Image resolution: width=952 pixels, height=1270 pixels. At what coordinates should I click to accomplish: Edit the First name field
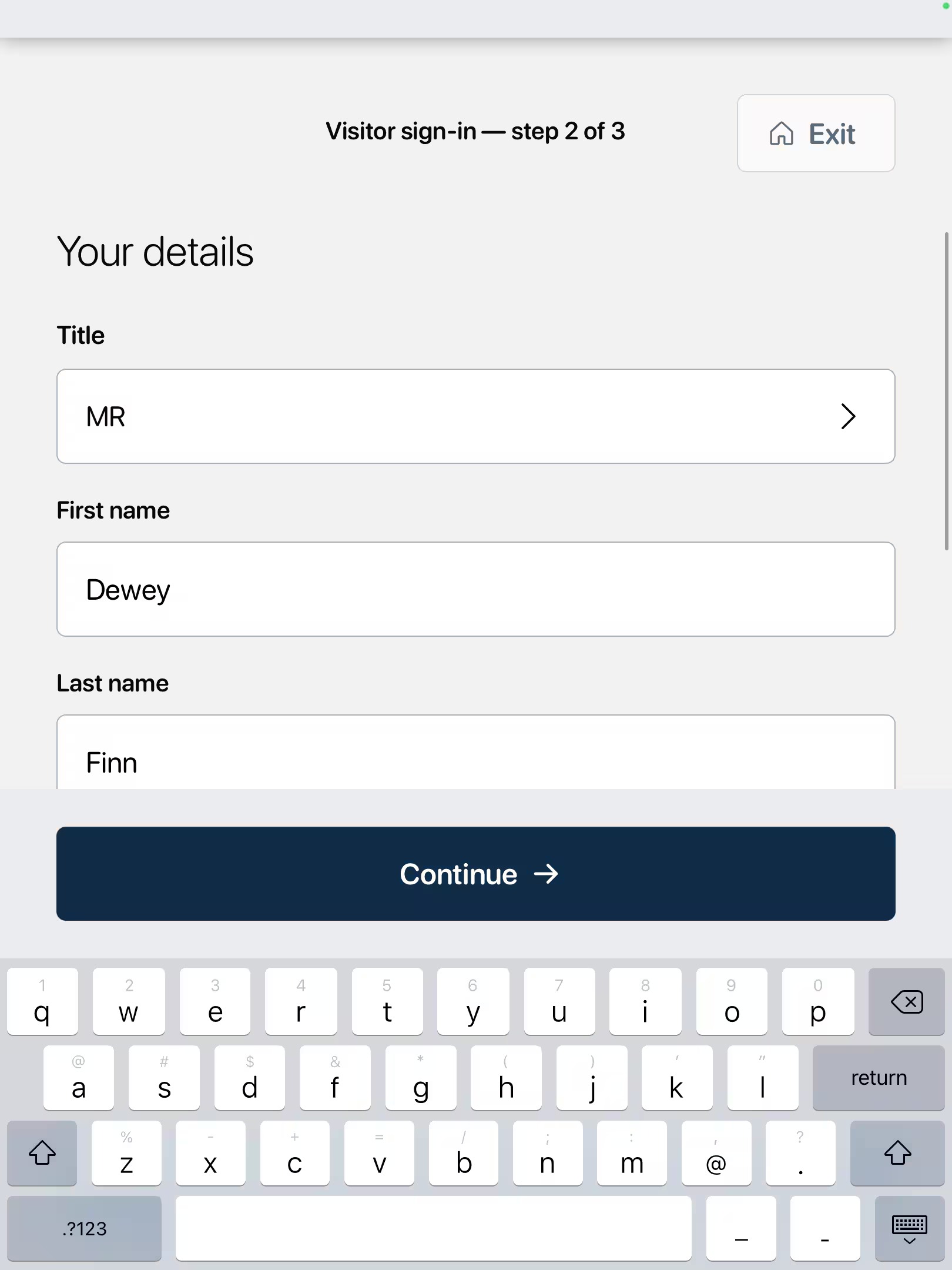point(475,589)
